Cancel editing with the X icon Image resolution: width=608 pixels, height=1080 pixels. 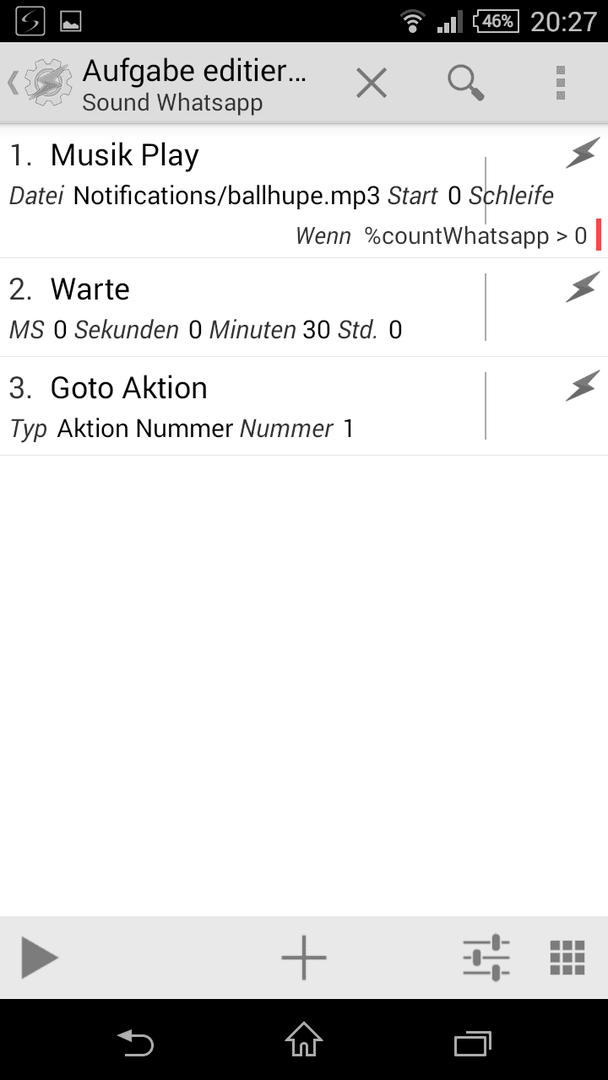pyautogui.click(x=371, y=83)
